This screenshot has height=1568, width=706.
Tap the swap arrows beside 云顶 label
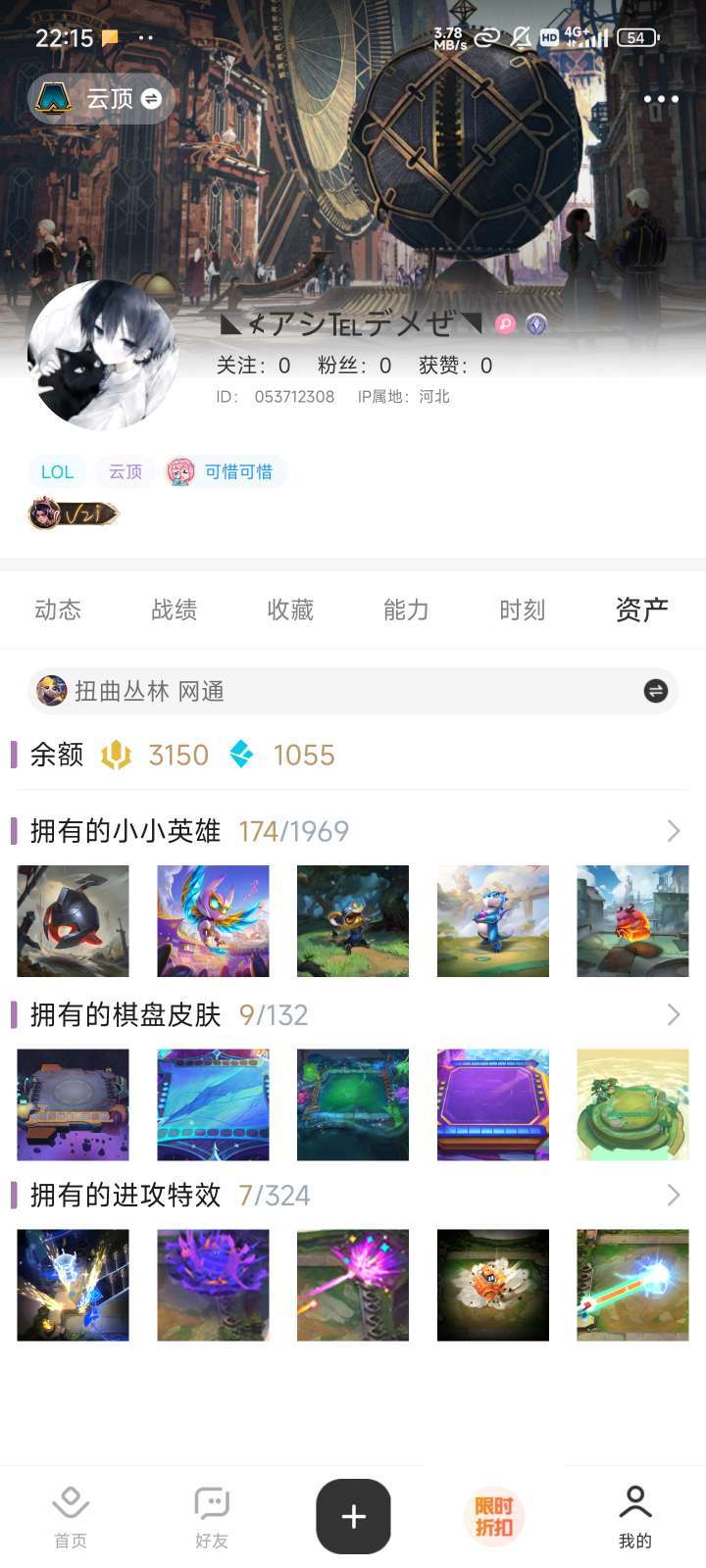pyautogui.click(x=151, y=98)
